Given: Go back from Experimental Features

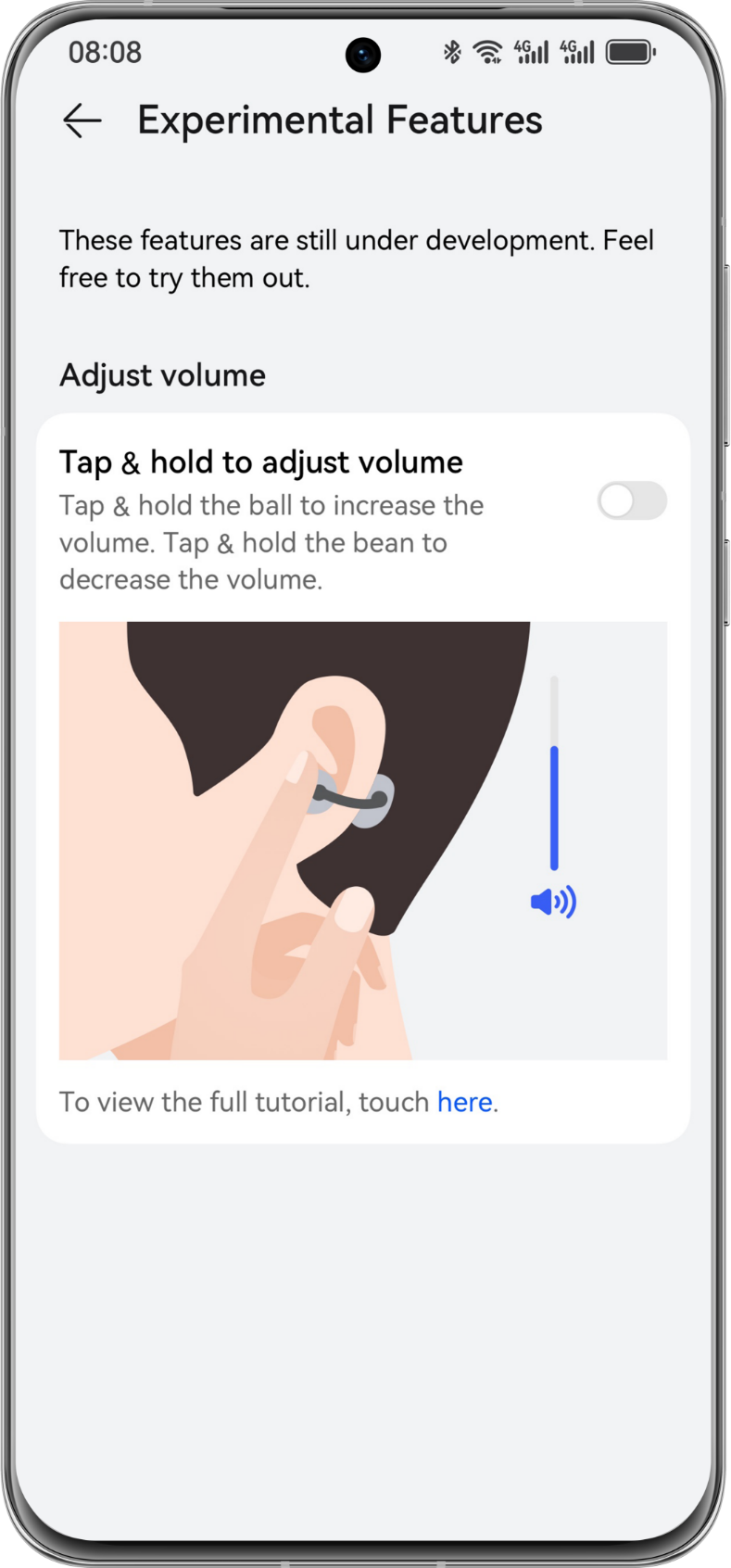Looking at the screenshot, I should coord(82,121).
